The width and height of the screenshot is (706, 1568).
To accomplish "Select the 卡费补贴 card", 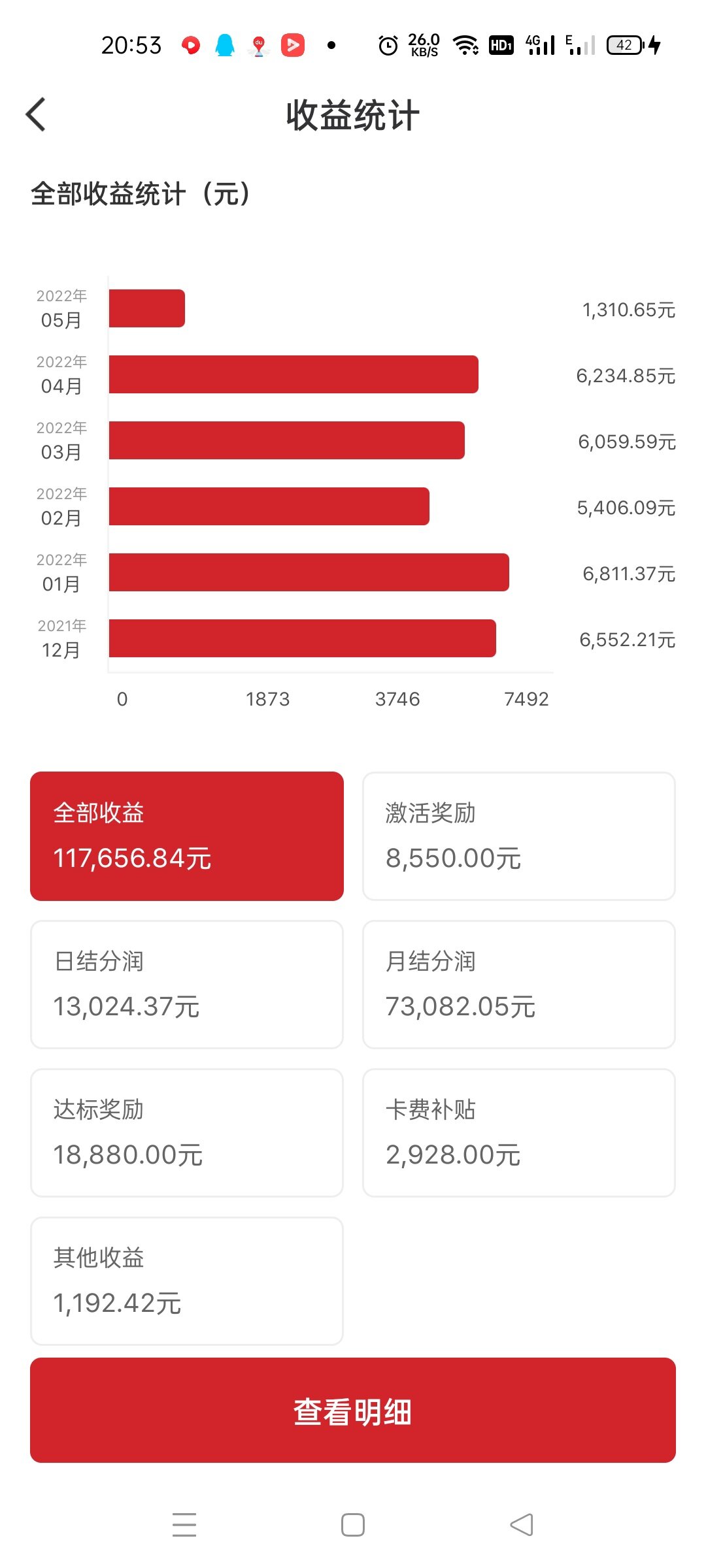I will (x=518, y=1132).
